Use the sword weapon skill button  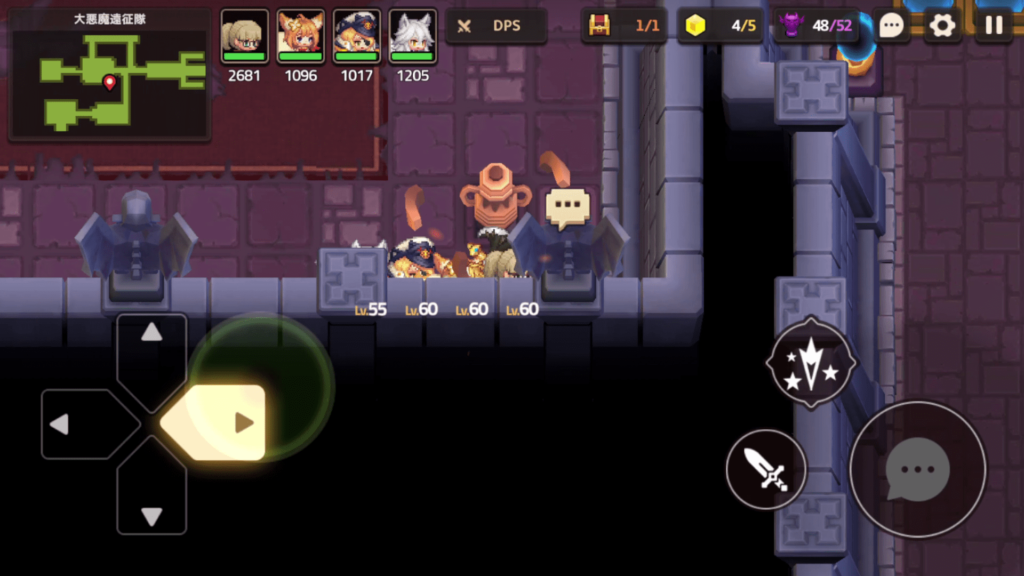pos(766,468)
